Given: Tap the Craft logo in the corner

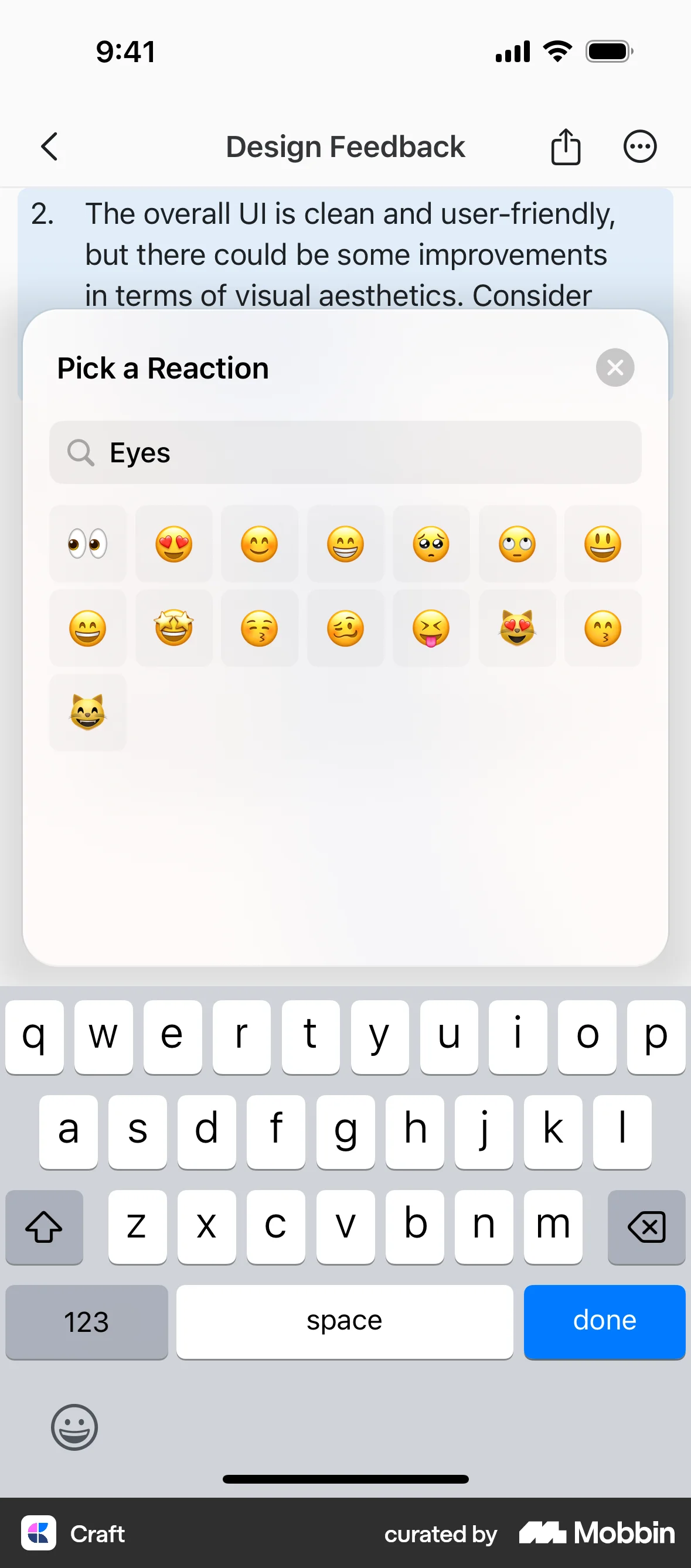Looking at the screenshot, I should (x=38, y=1534).
